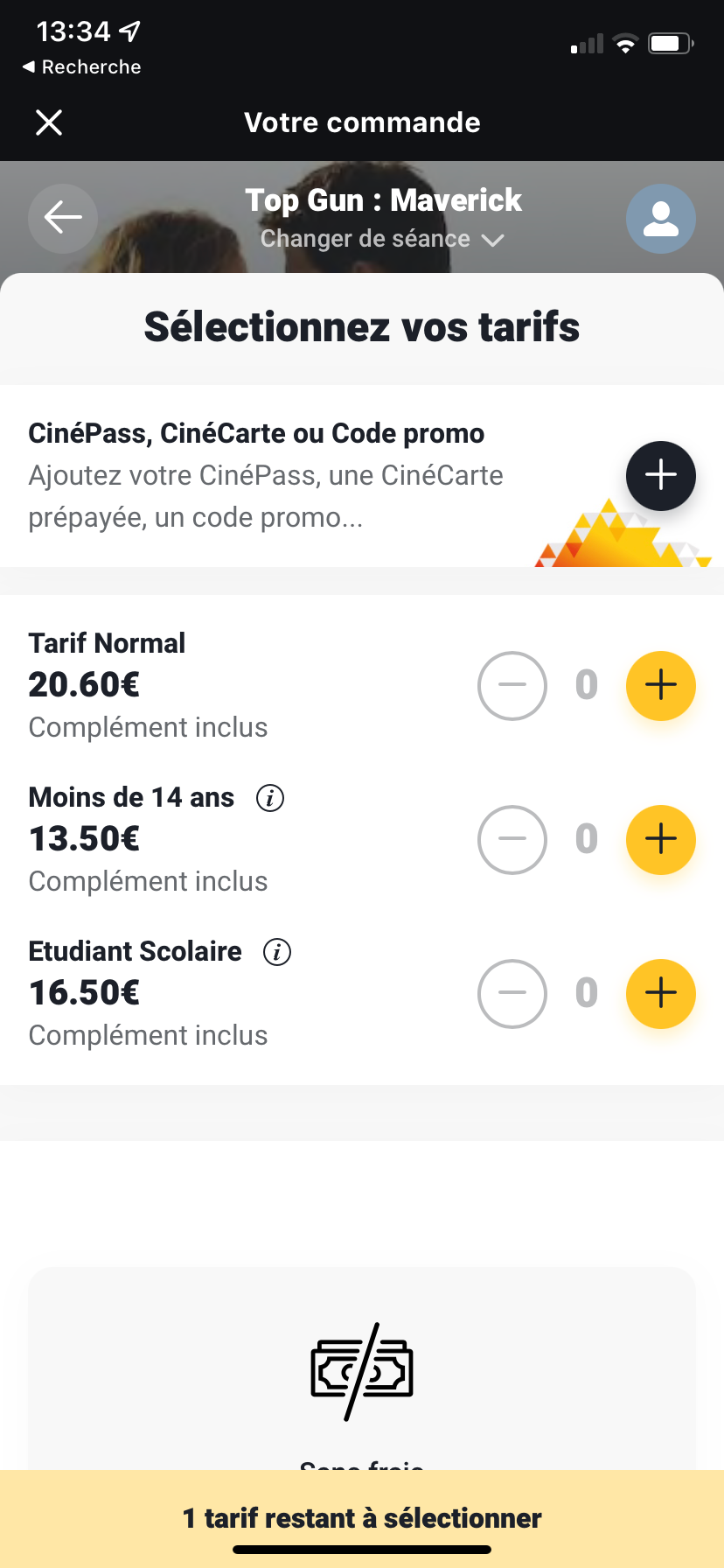Close the Votre commande screen
The height and width of the screenshot is (1568, 724).
49,122
